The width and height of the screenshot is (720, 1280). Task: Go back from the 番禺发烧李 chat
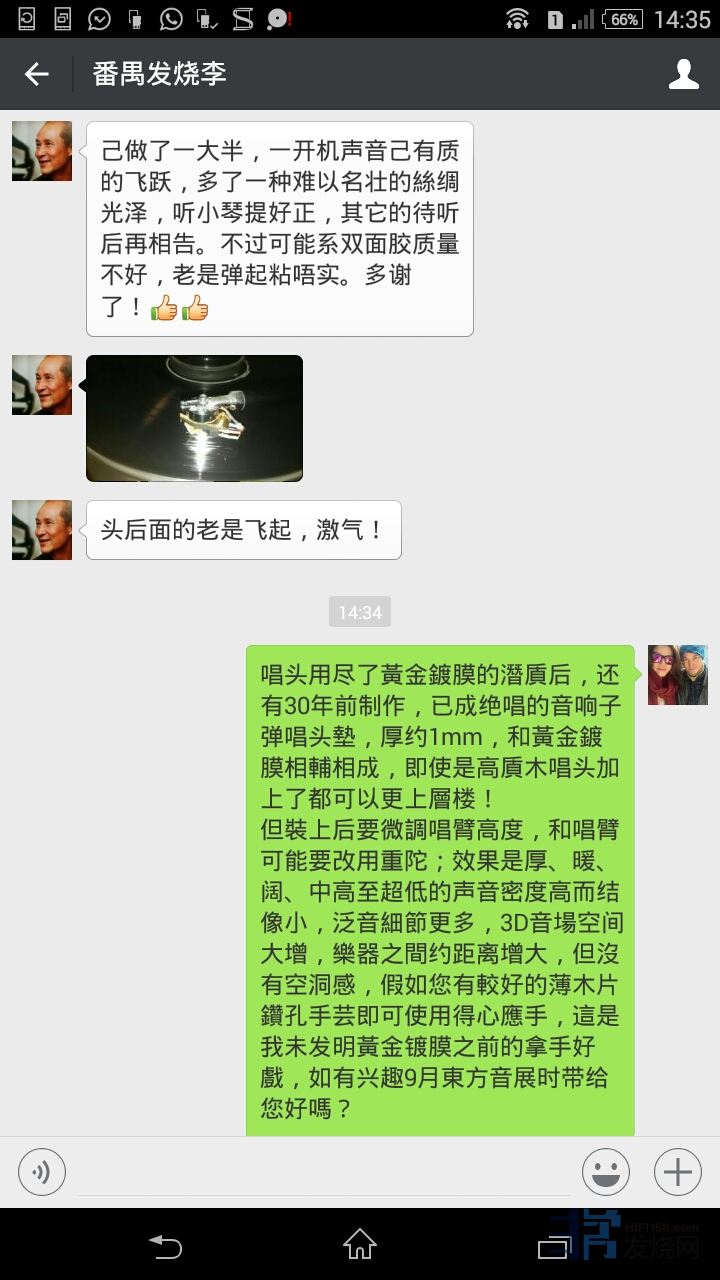point(37,74)
